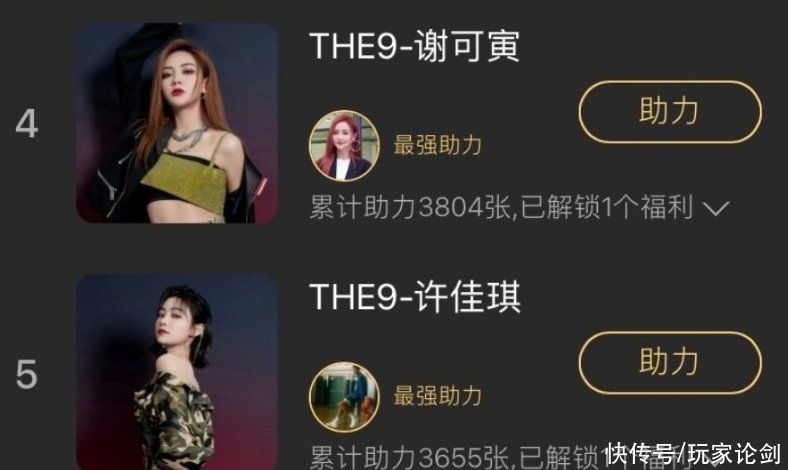The image size is (788, 470).
Task: View top supporter avatar for 谢可寅
Action: click(344, 145)
